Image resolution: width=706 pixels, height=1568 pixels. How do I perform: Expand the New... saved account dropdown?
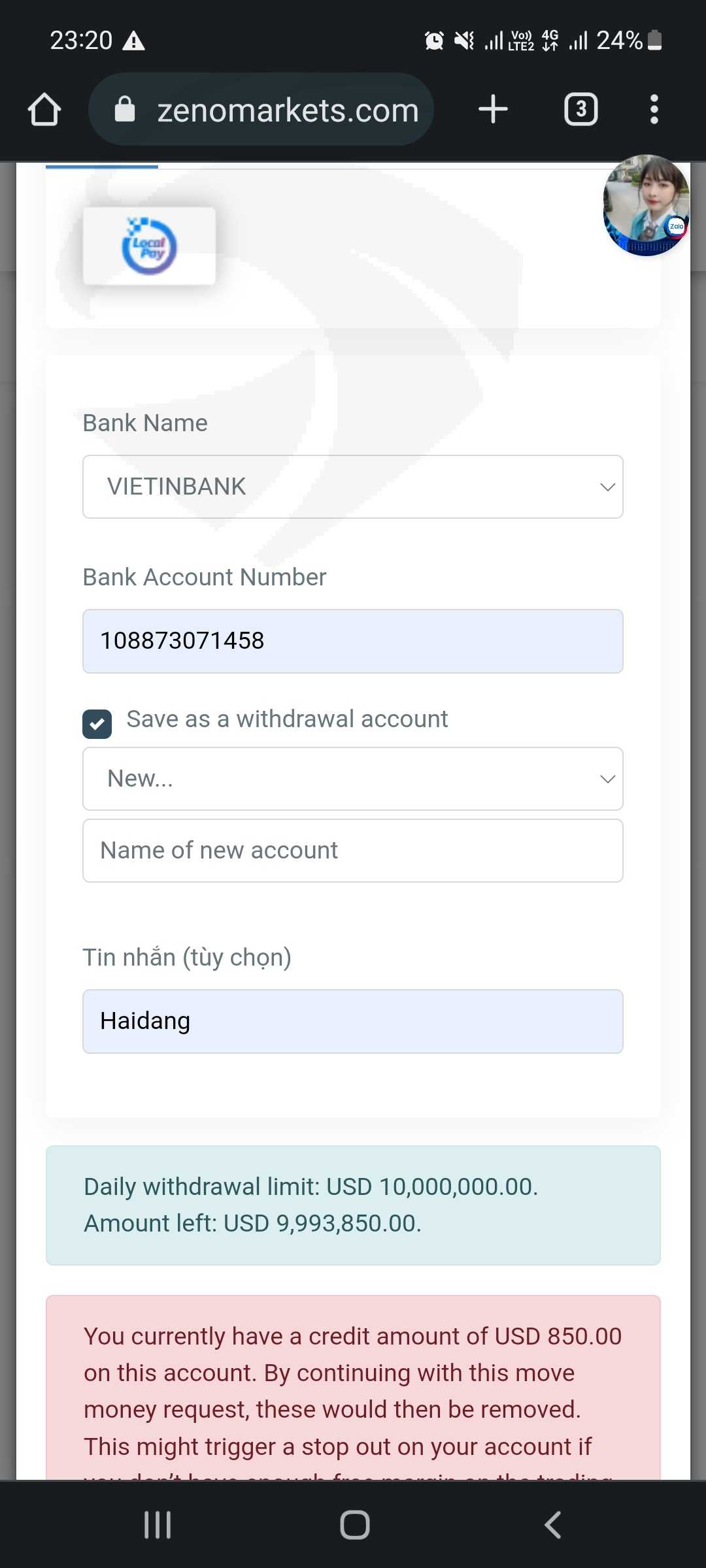pyautogui.click(x=353, y=779)
